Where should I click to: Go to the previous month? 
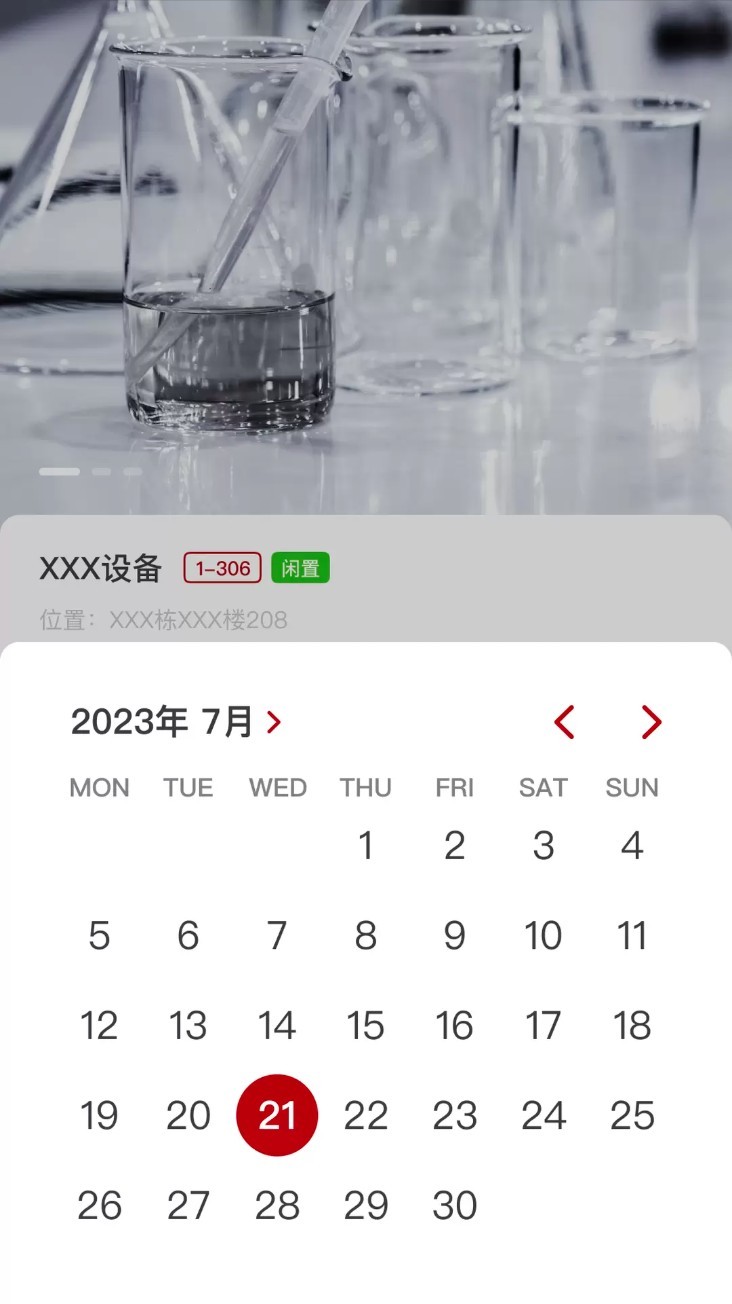[x=563, y=722]
